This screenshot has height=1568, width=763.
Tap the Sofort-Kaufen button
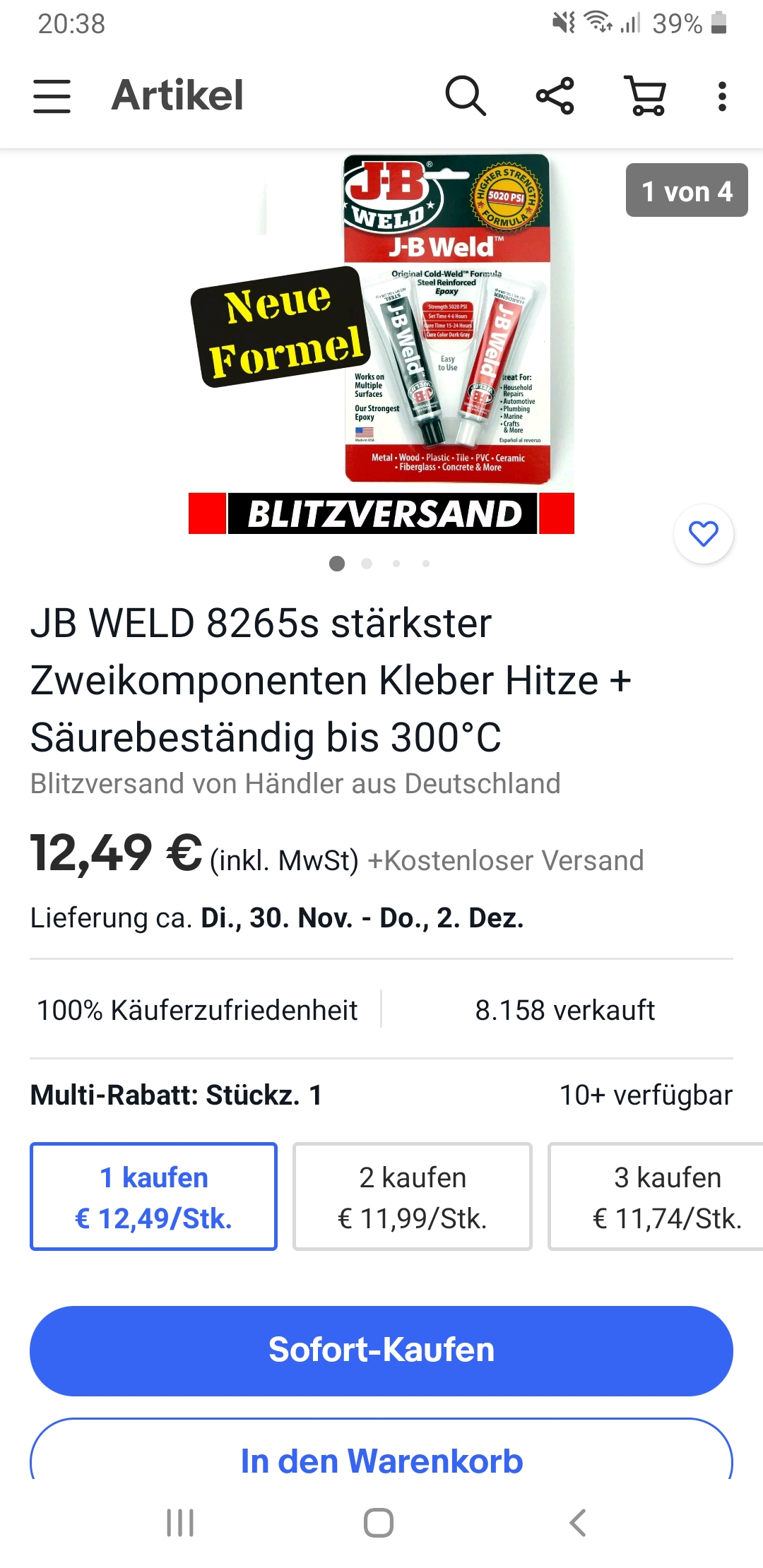click(381, 1350)
